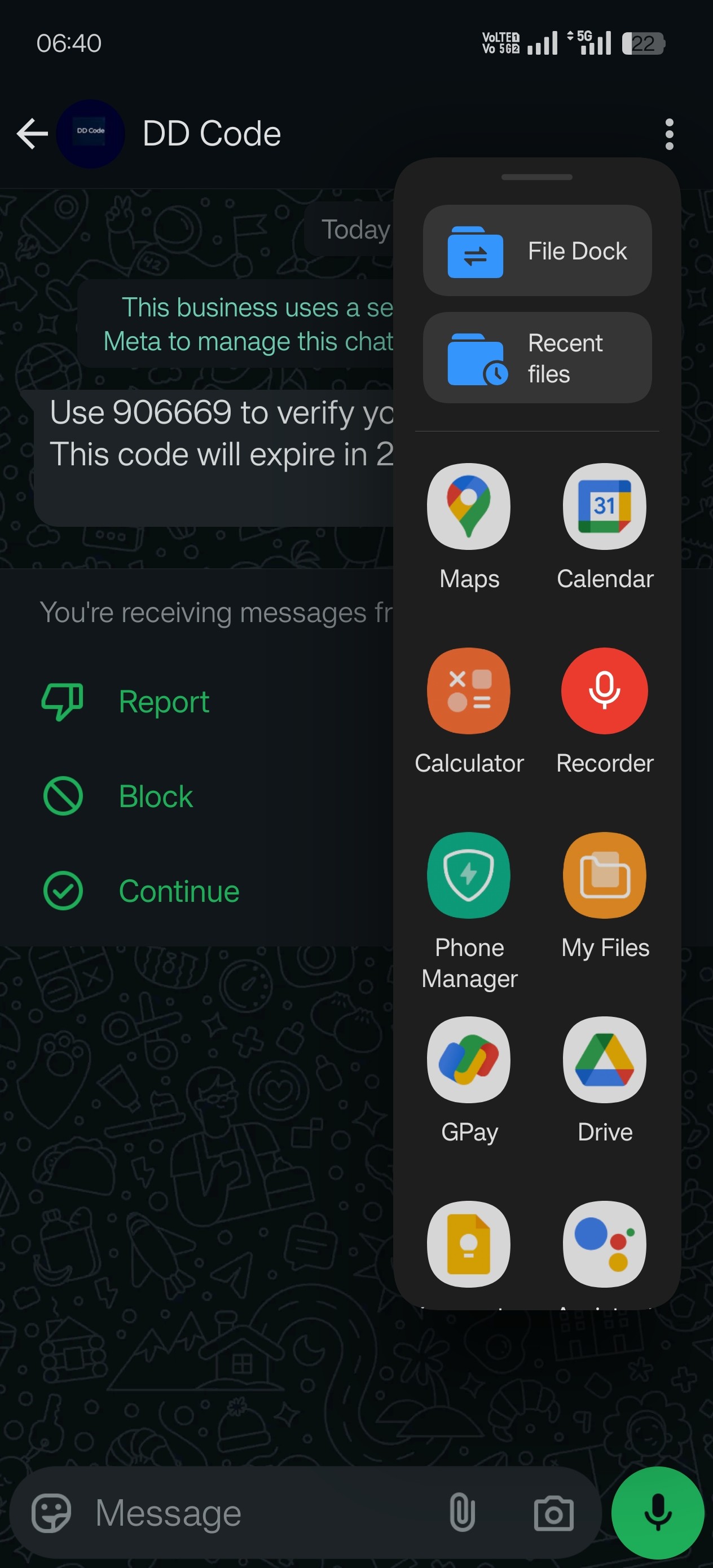Image resolution: width=713 pixels, height=1568 pixels.
Task: Open the emoji sticker picker
Action: (x=51, y=1513)
